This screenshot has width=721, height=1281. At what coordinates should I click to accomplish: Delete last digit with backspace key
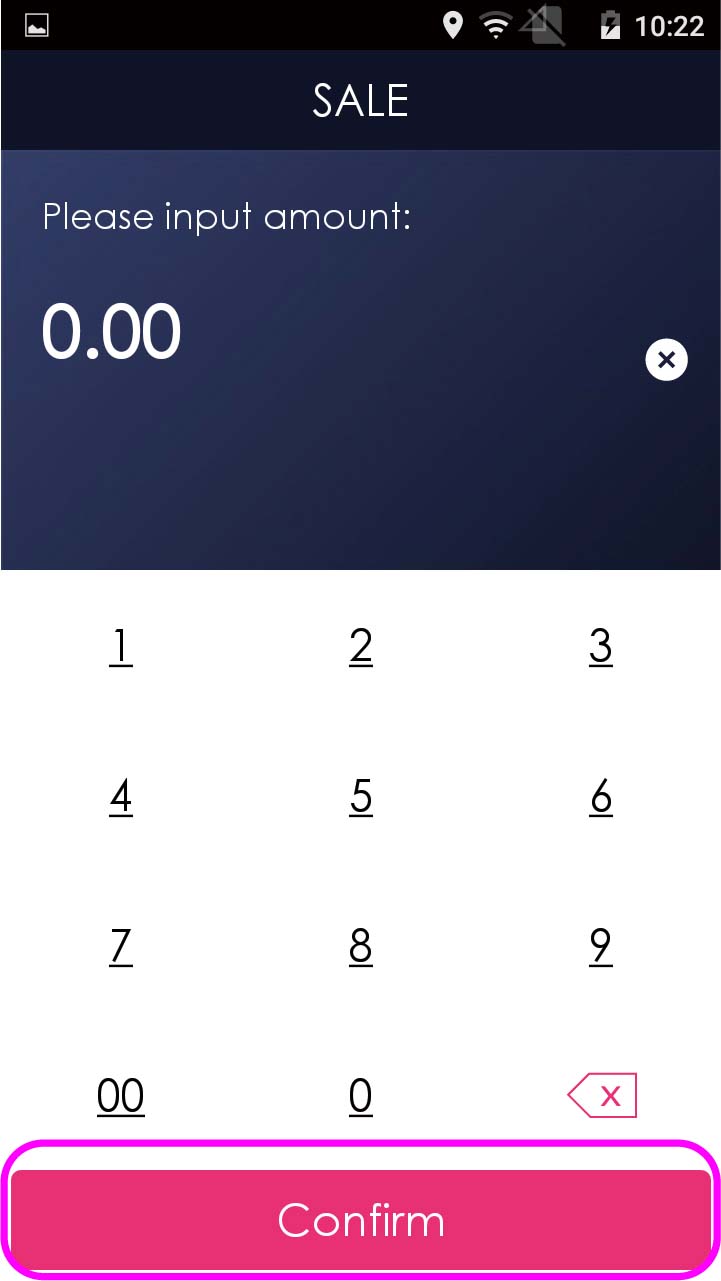pyautogui.click(x=602, y=1096)
